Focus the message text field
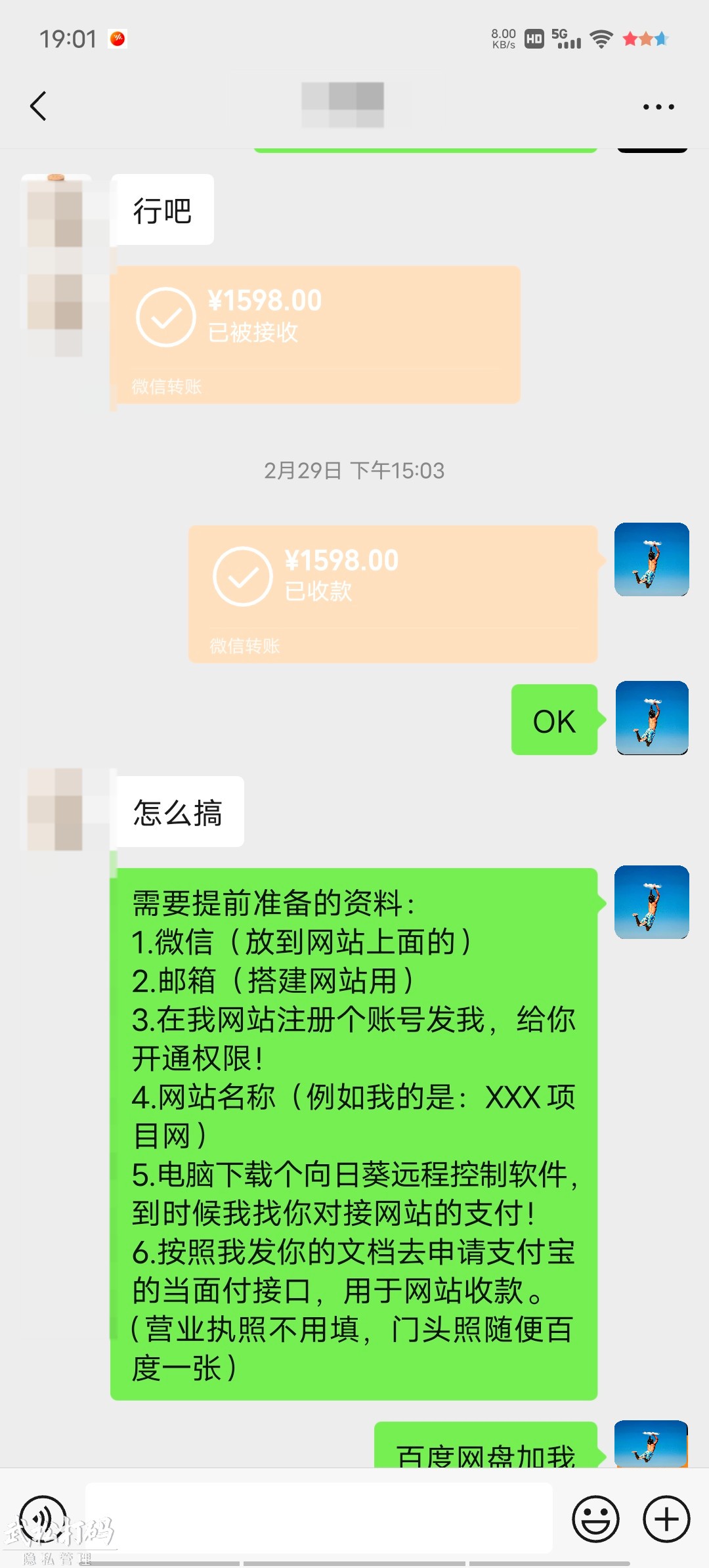Image resolution: width=709 pixels, height=1568 pixels. tap(318, 1518)
